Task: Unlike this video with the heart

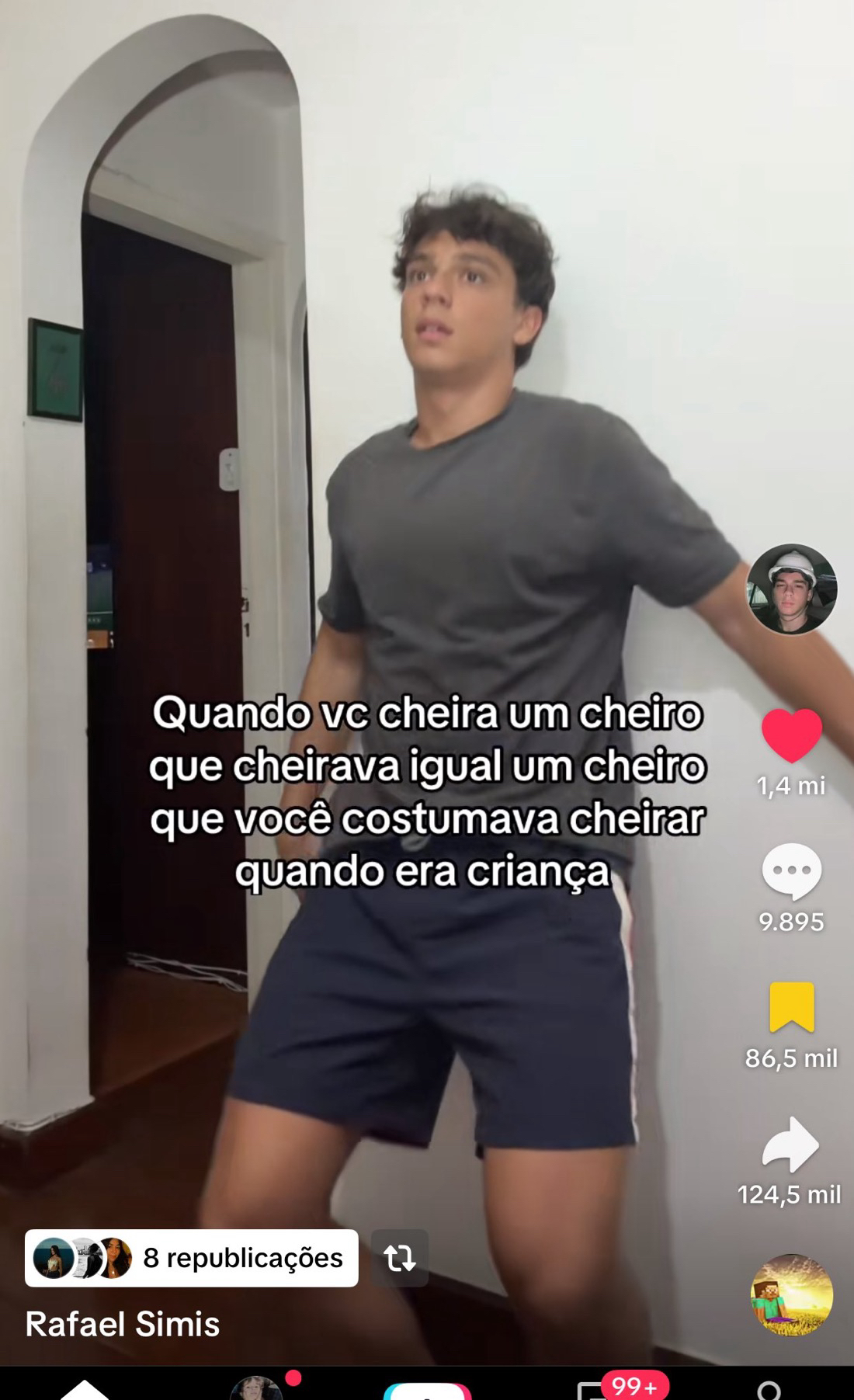Action: [x=791, y=735]
